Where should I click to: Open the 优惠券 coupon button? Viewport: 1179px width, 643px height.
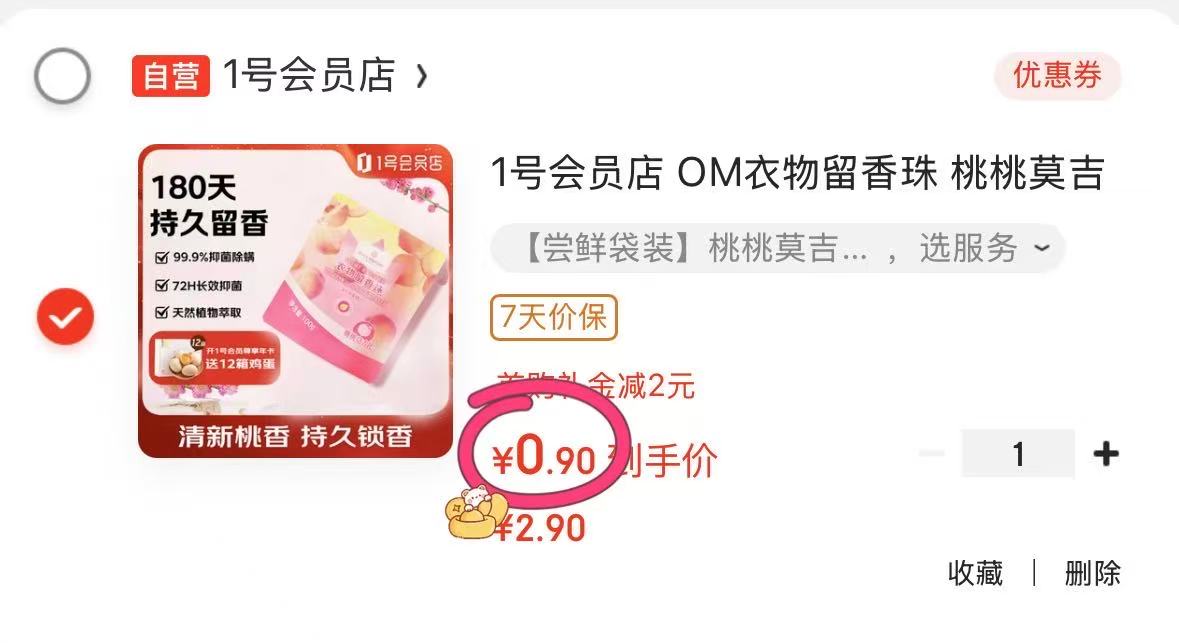click(x=1057, y=76)
